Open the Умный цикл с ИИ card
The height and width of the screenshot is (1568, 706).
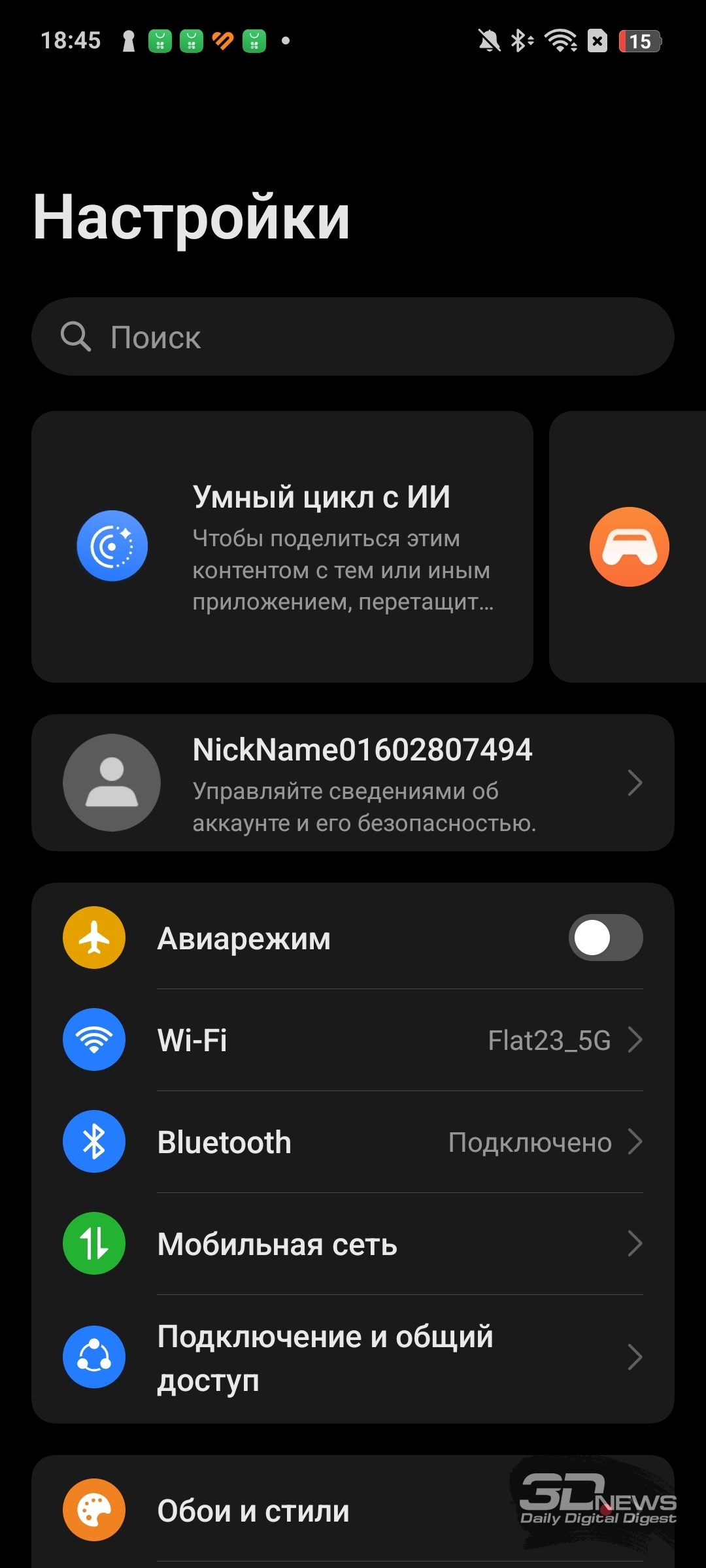[x=282, y=547]
